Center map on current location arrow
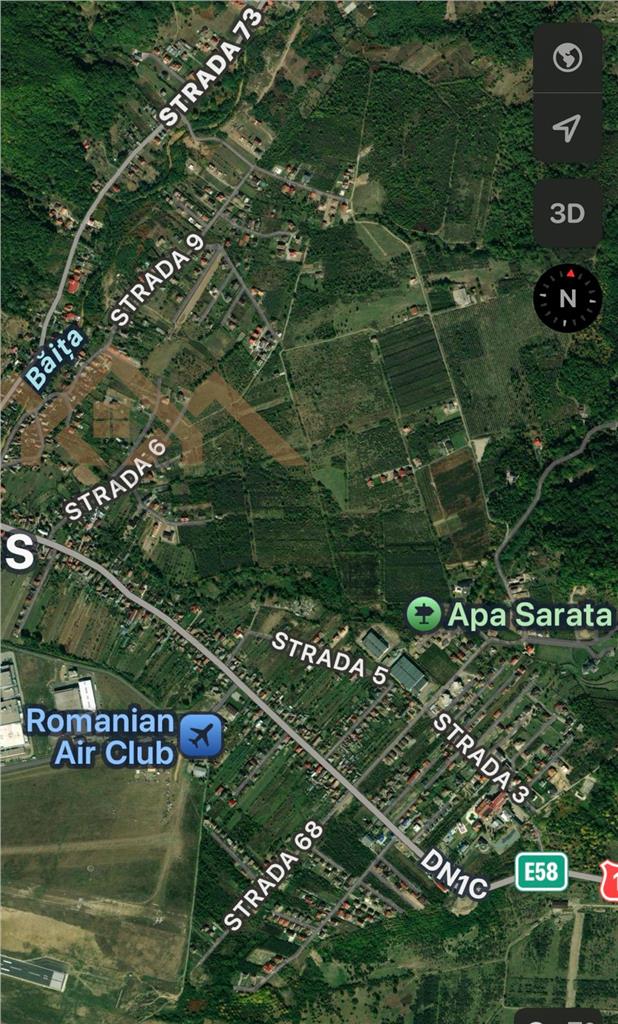This screenshot has width=618, height=1024. click(x=567, y=128)
